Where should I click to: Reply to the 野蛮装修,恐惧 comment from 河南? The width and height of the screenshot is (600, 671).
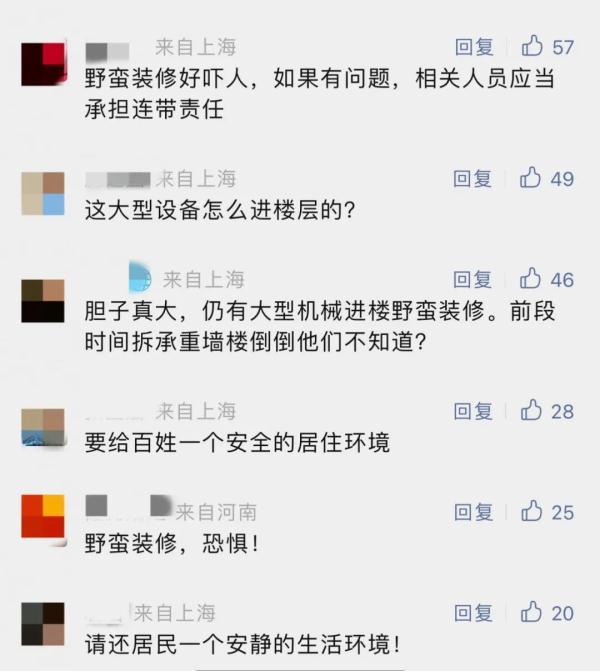(473, 512)
